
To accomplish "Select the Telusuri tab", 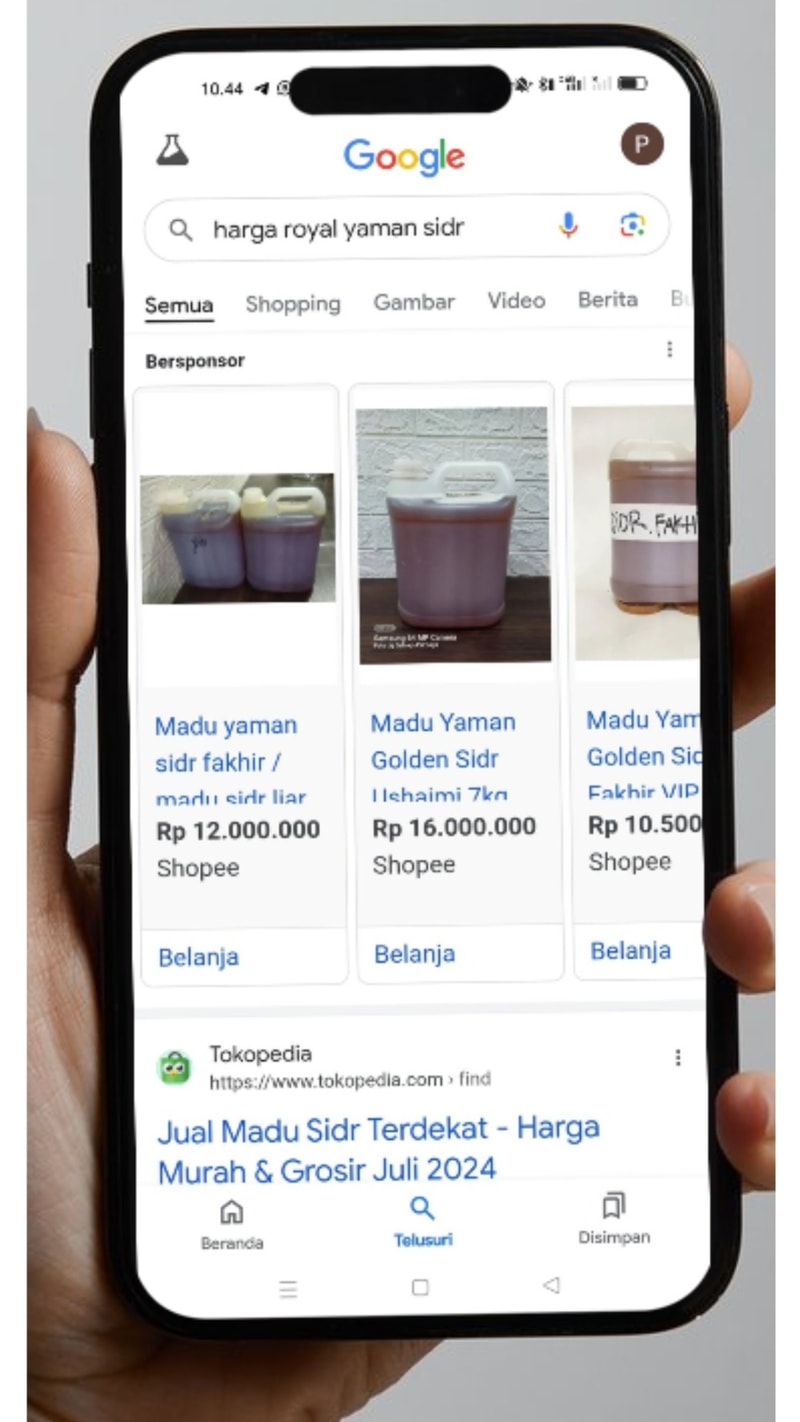I will click(x=422, y=1221).
